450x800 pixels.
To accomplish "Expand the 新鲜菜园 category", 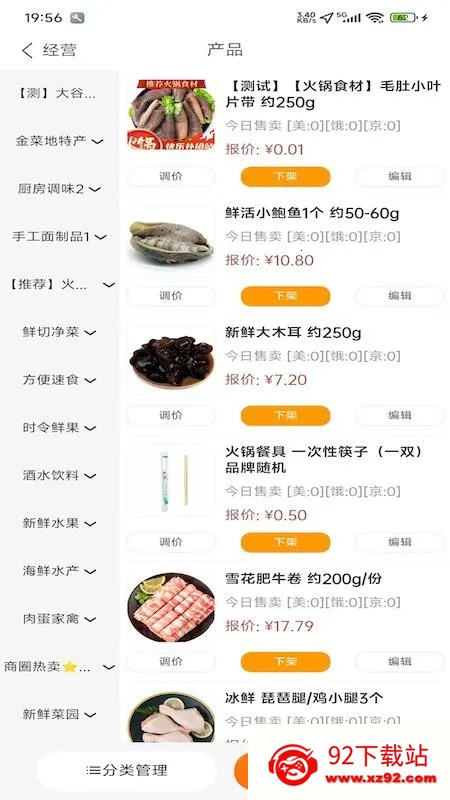I will click(x=59, y=714).
